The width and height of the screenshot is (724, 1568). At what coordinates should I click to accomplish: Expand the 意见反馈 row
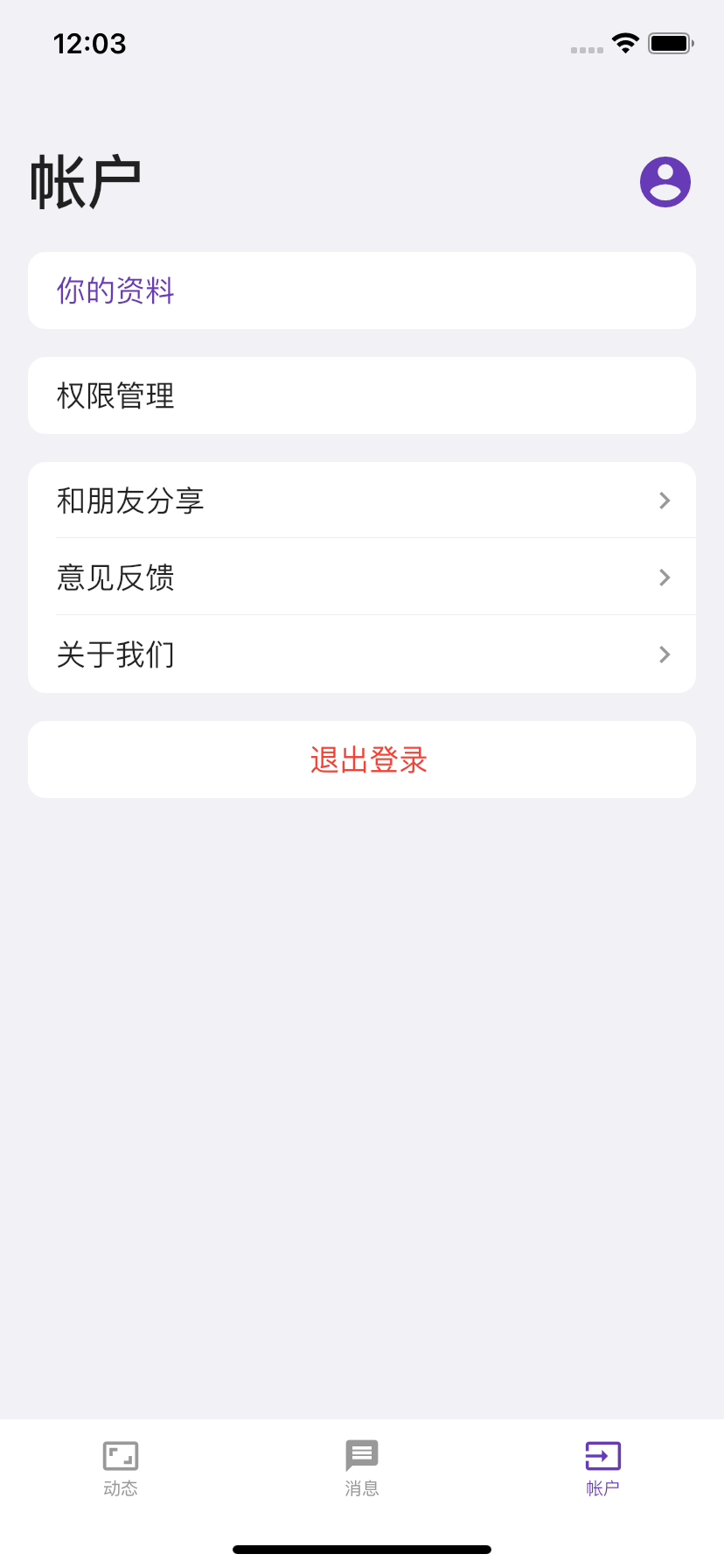click(x=664, y=577)
